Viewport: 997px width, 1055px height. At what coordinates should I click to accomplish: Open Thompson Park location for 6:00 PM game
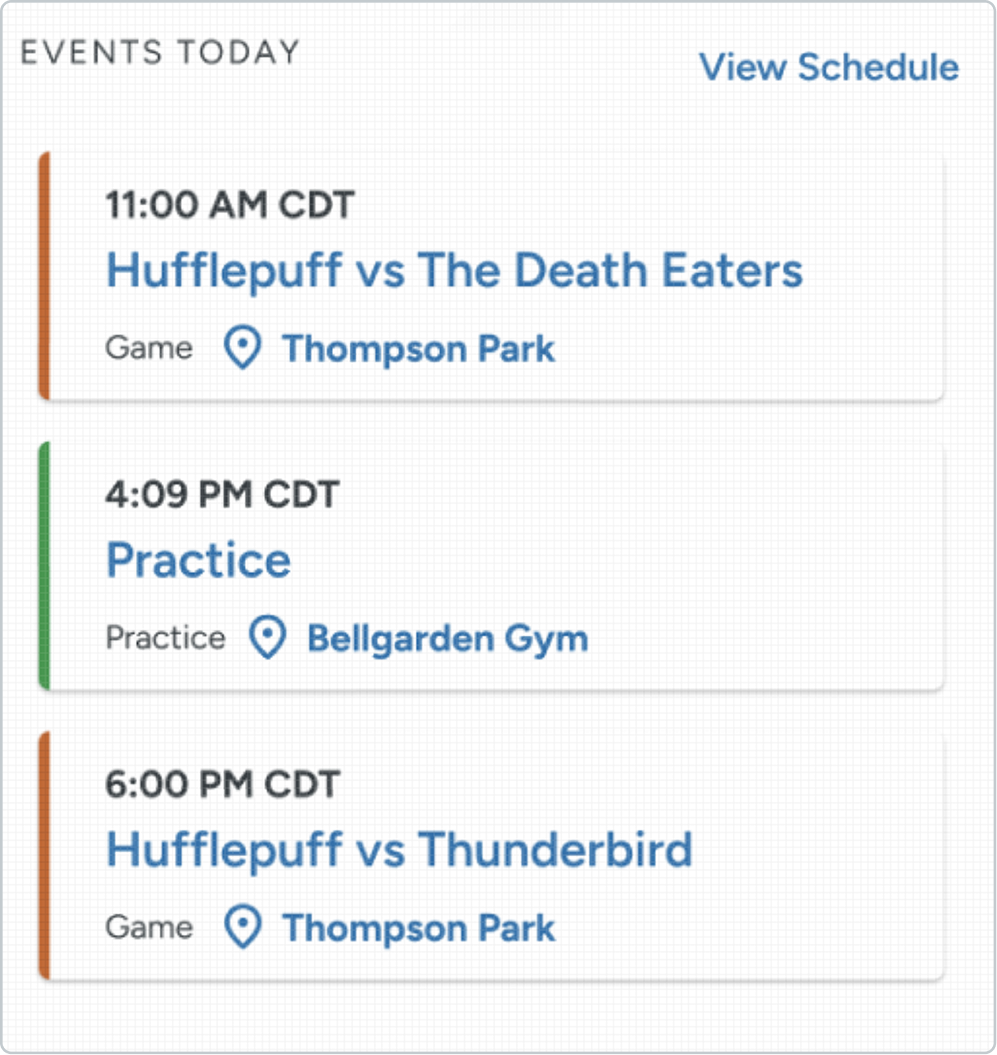[x=417, y=928]
